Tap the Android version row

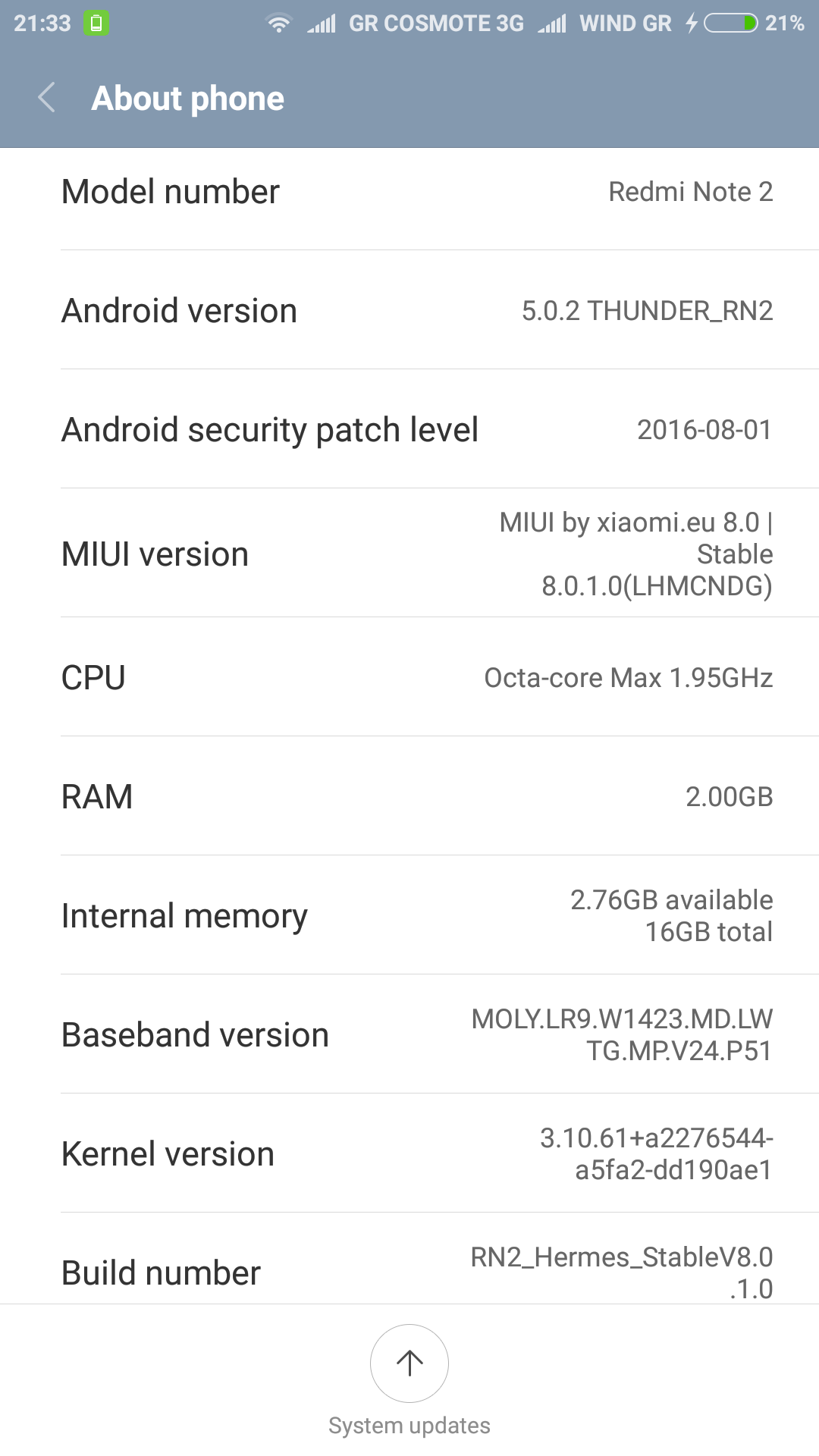409,311
